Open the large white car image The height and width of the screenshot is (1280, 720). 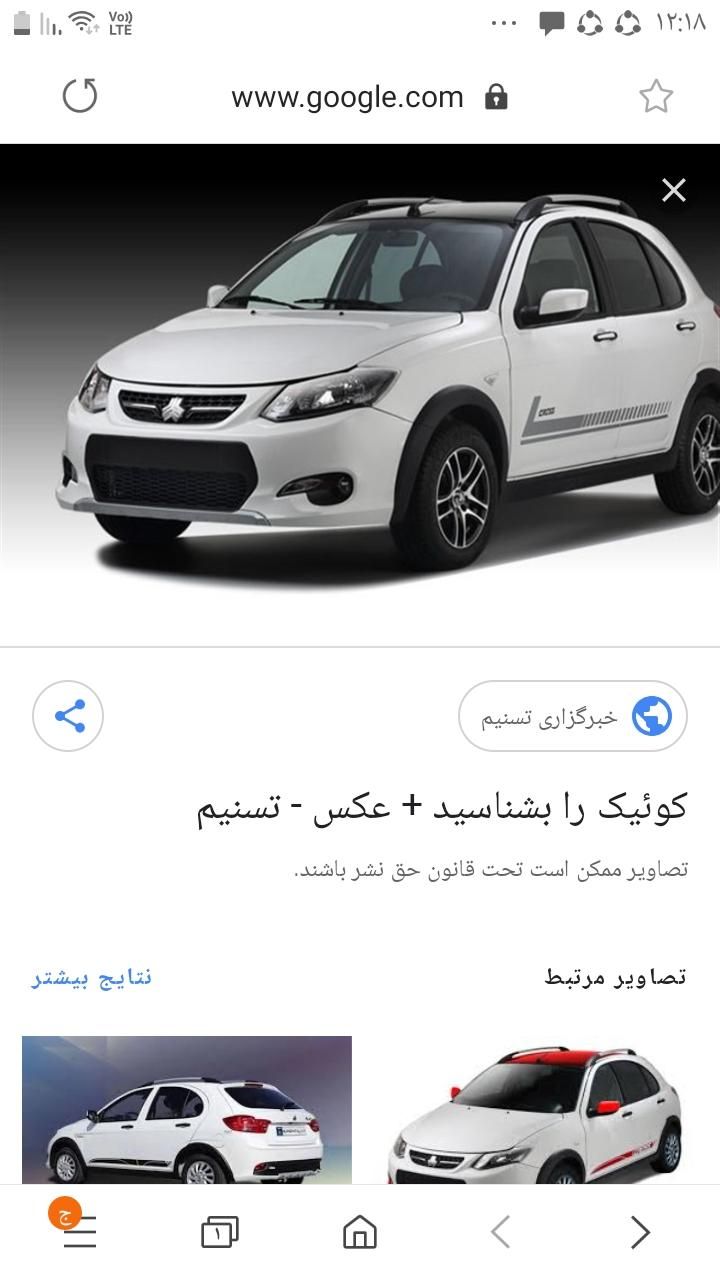(x=360, y=390)
